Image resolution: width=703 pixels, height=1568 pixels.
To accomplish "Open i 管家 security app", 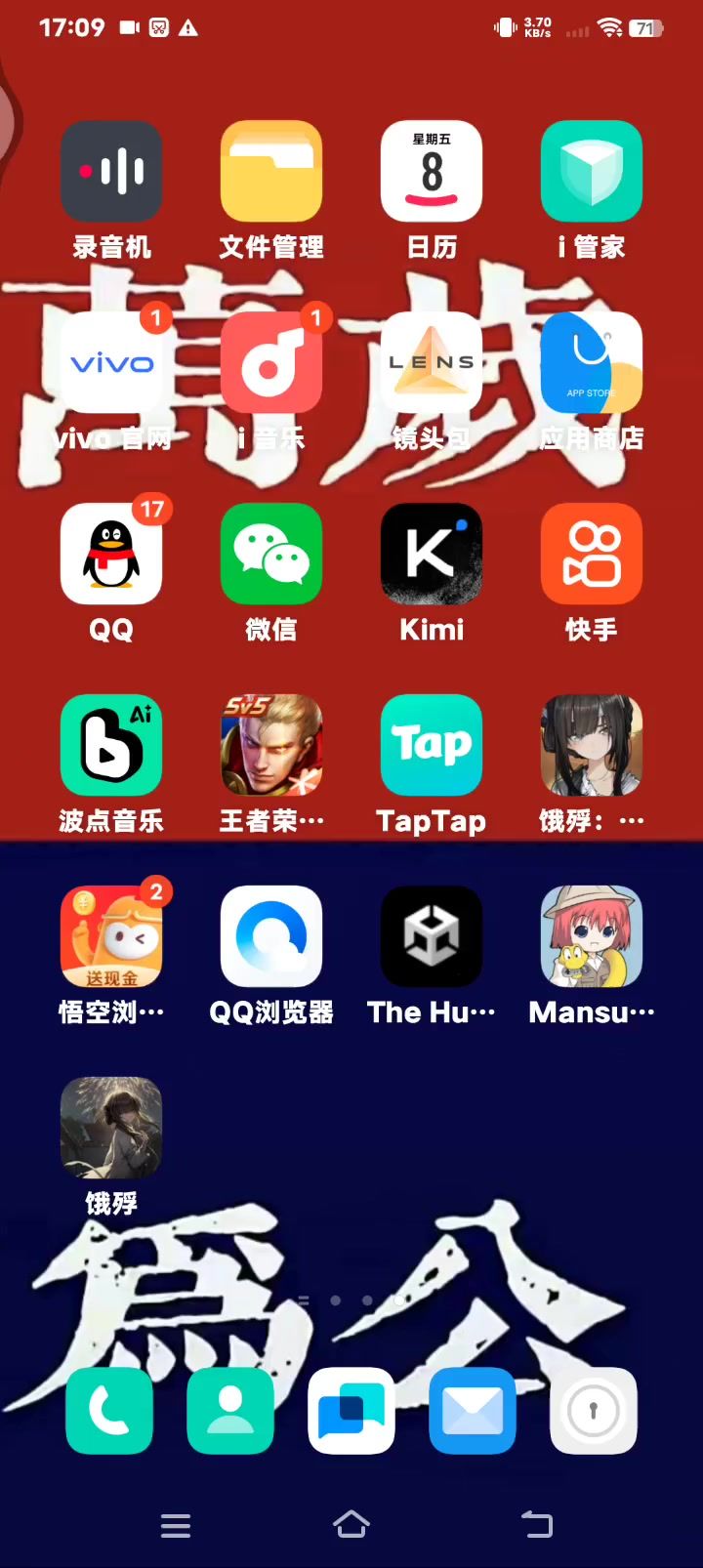I will (592, 172).
